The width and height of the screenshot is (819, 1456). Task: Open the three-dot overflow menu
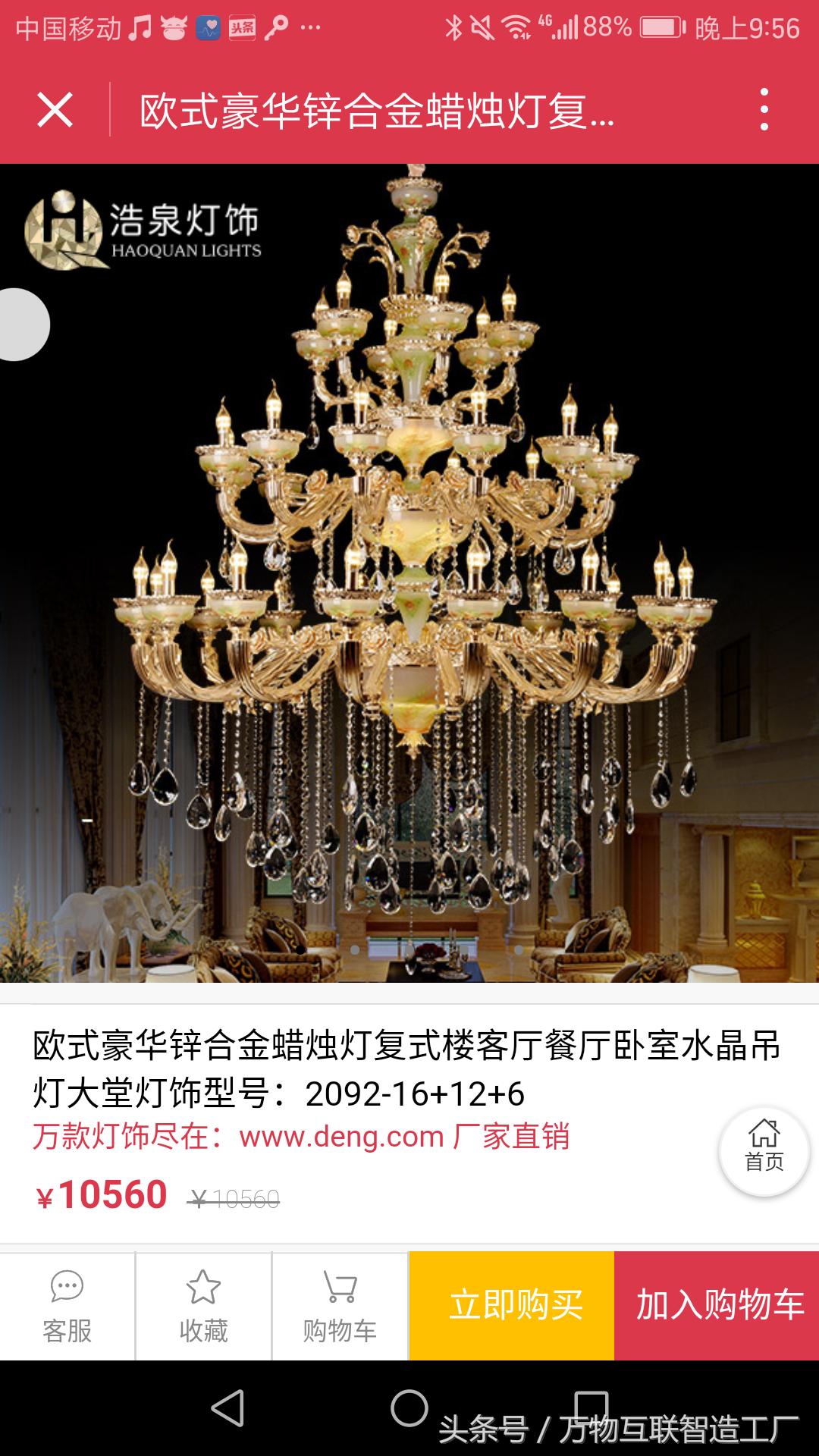click(763, 110)
